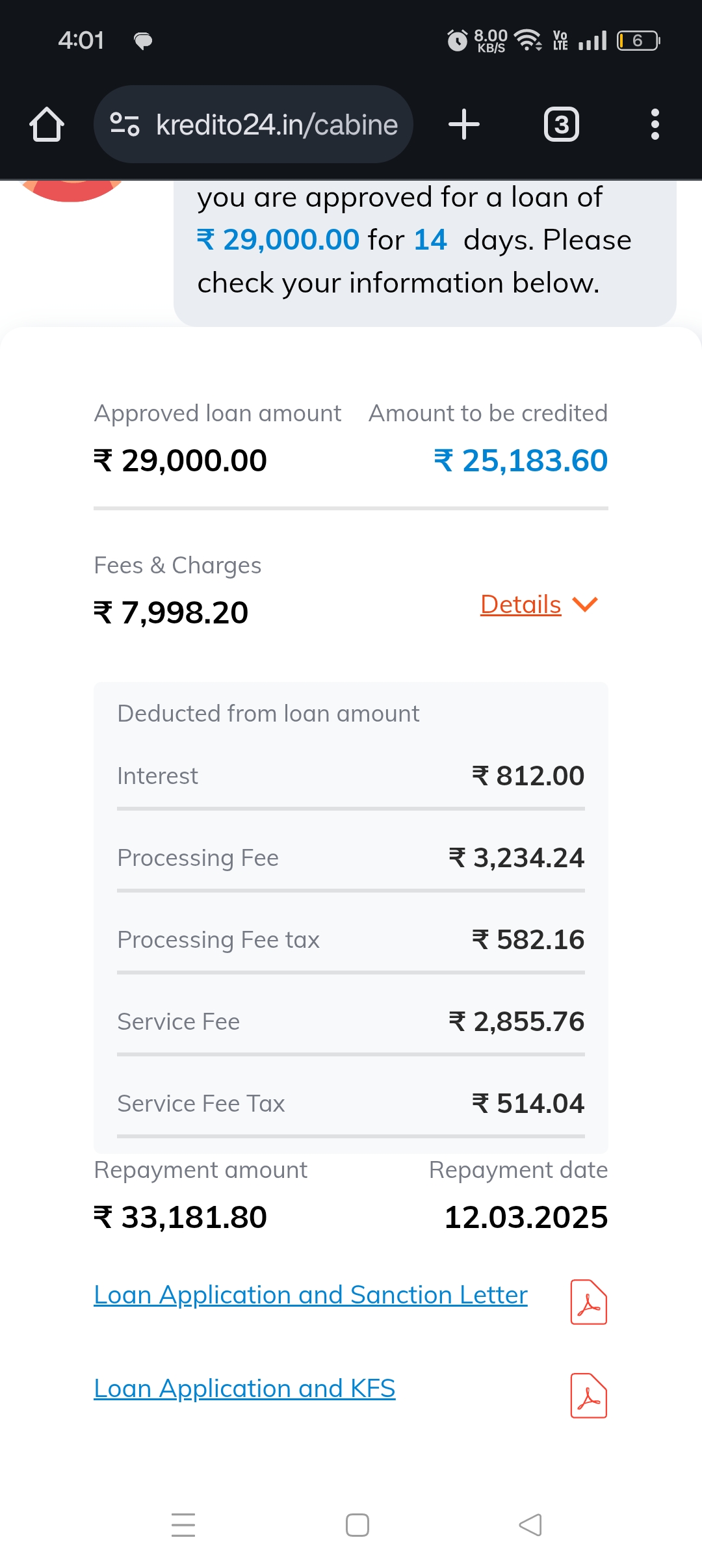Open Loan Application and KFS link

click(x=244, y=1389)
